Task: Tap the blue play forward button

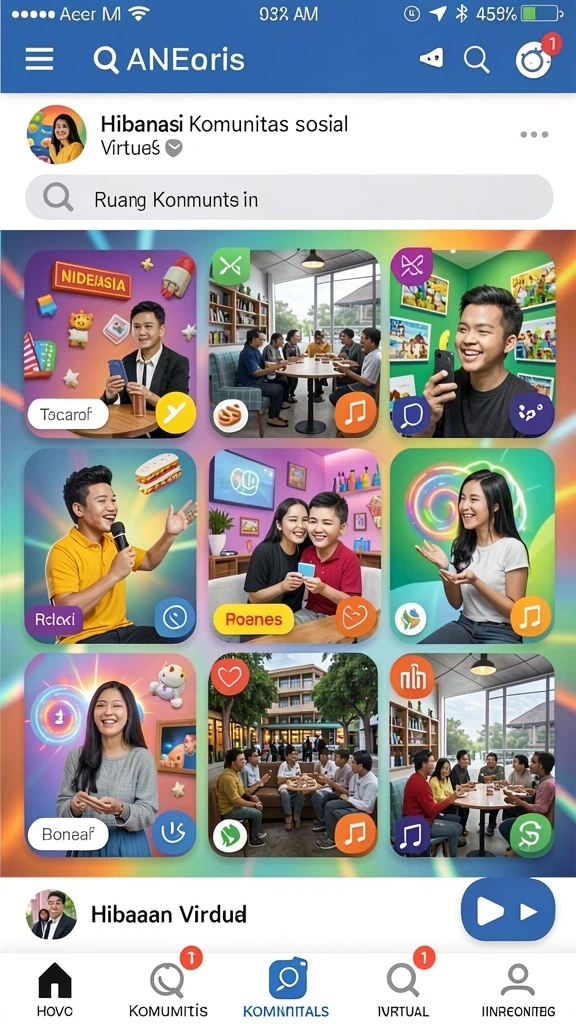Action: tap(508, 911)
